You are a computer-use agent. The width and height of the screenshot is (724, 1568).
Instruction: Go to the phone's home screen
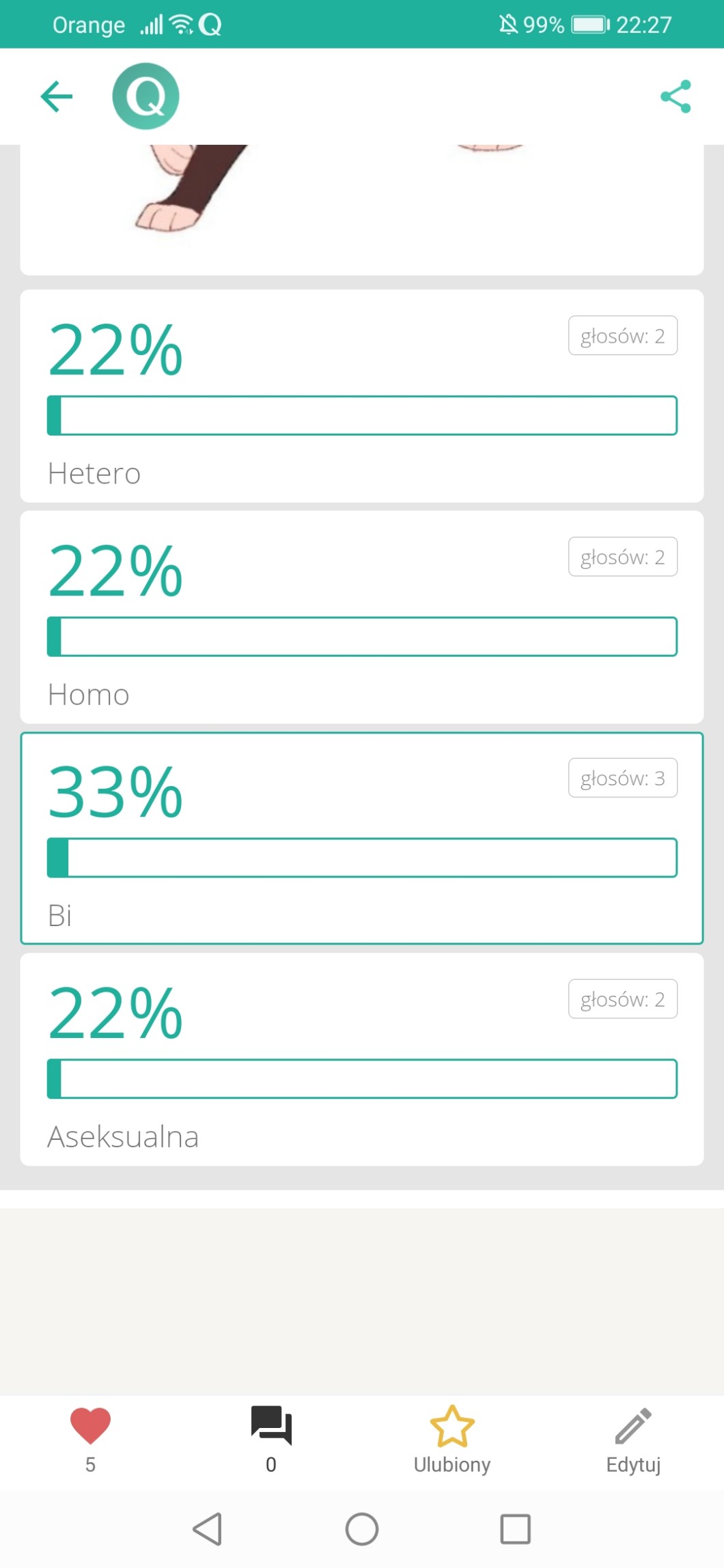[362, 1528]
